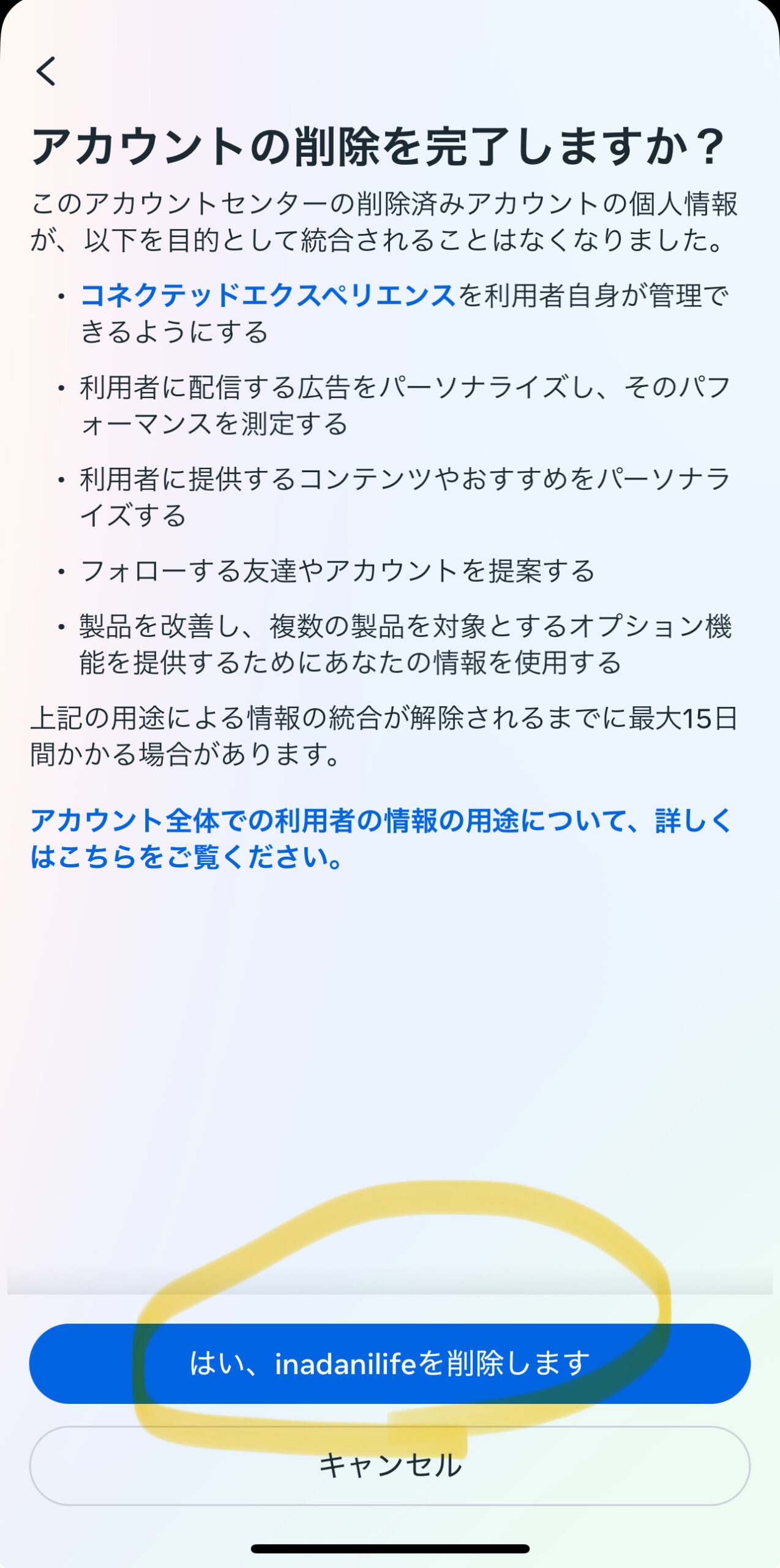Go back with the top-left arrow
Image resolution: width=780 pixels, height=1568 pixels.
[47, 71]
